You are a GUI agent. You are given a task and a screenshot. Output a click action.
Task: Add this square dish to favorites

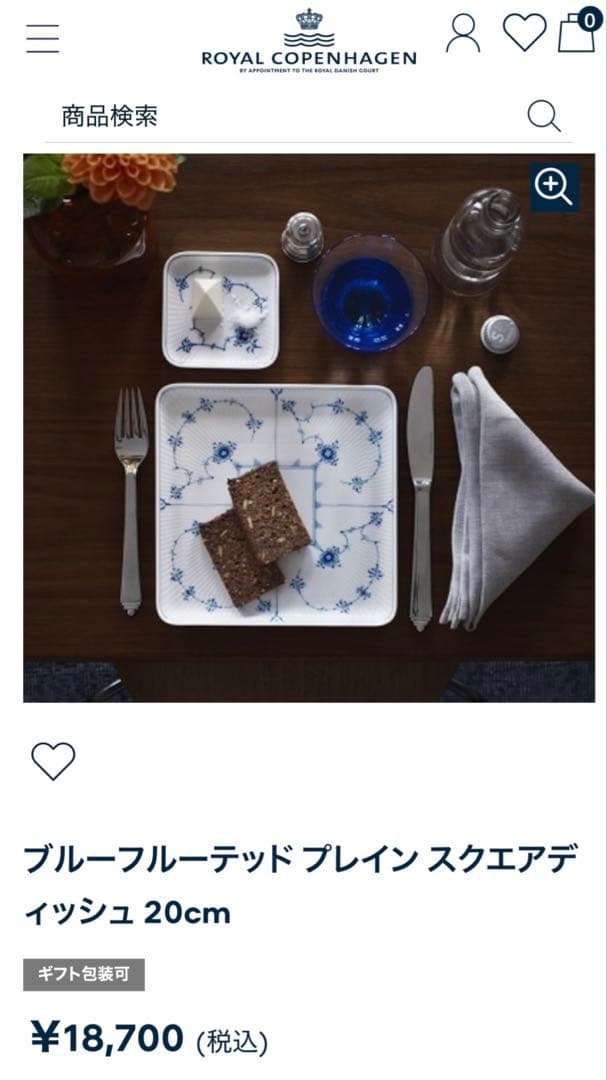click(x=53, y=762)
